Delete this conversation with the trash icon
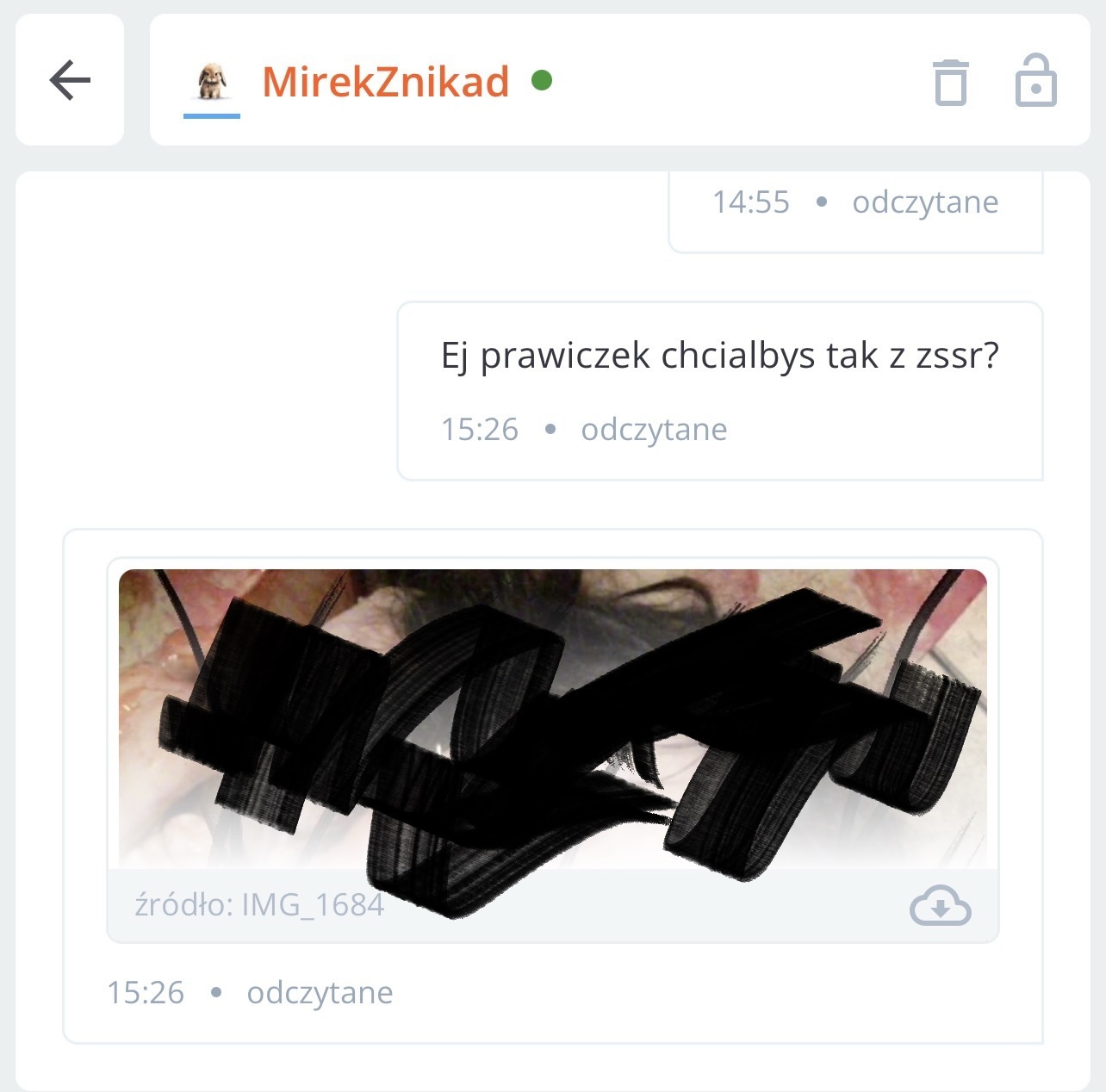Viewport: 1106px width, 1092px height. tap(951, 83)
